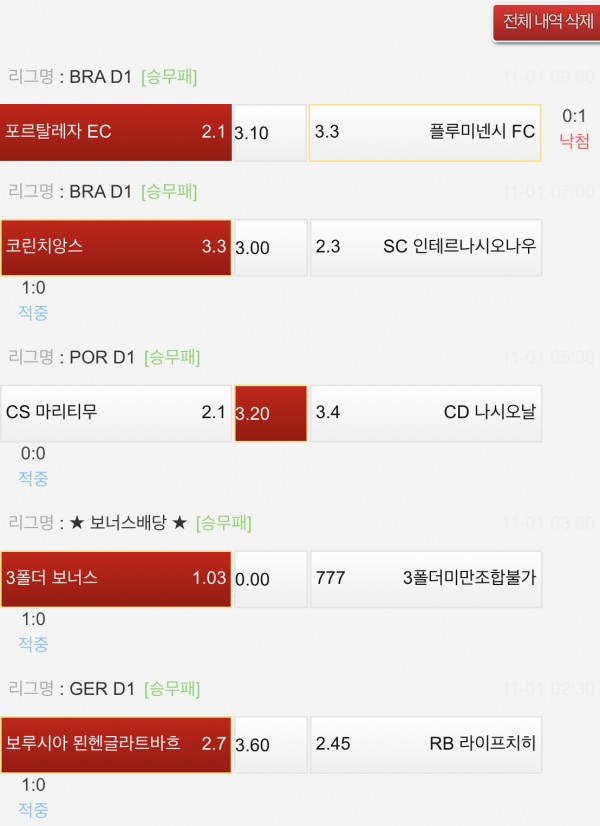
Task: Select 보루시아 묀헨글라트바흐 odds 2.7
Action: 115,744
